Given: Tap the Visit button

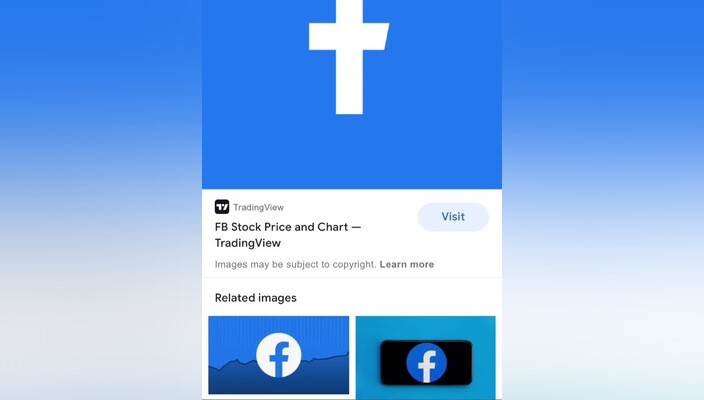Looking at the screenshot, I should (x=453, y=217).
